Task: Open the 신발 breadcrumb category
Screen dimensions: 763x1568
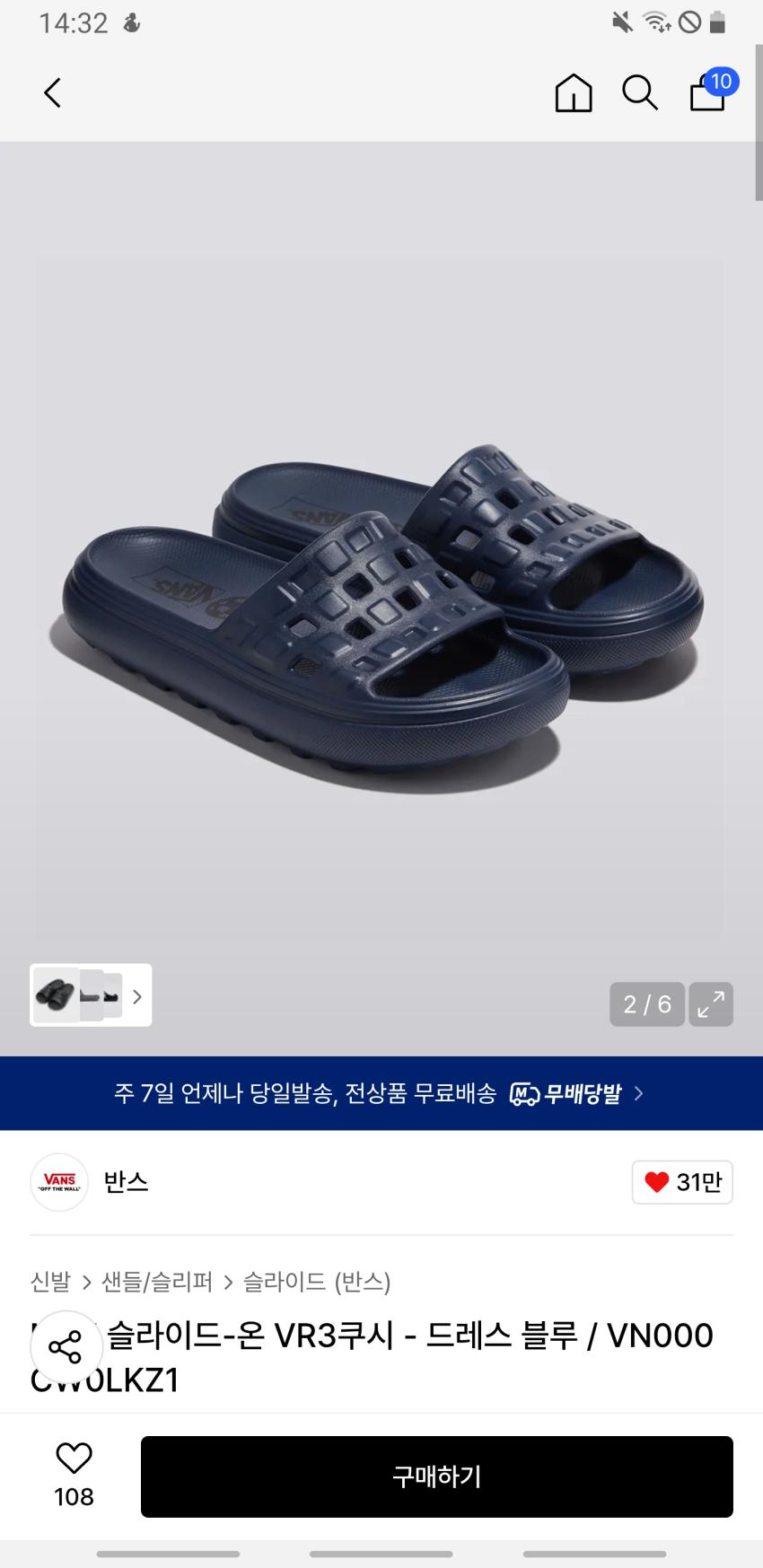Action: [50, 1282]
